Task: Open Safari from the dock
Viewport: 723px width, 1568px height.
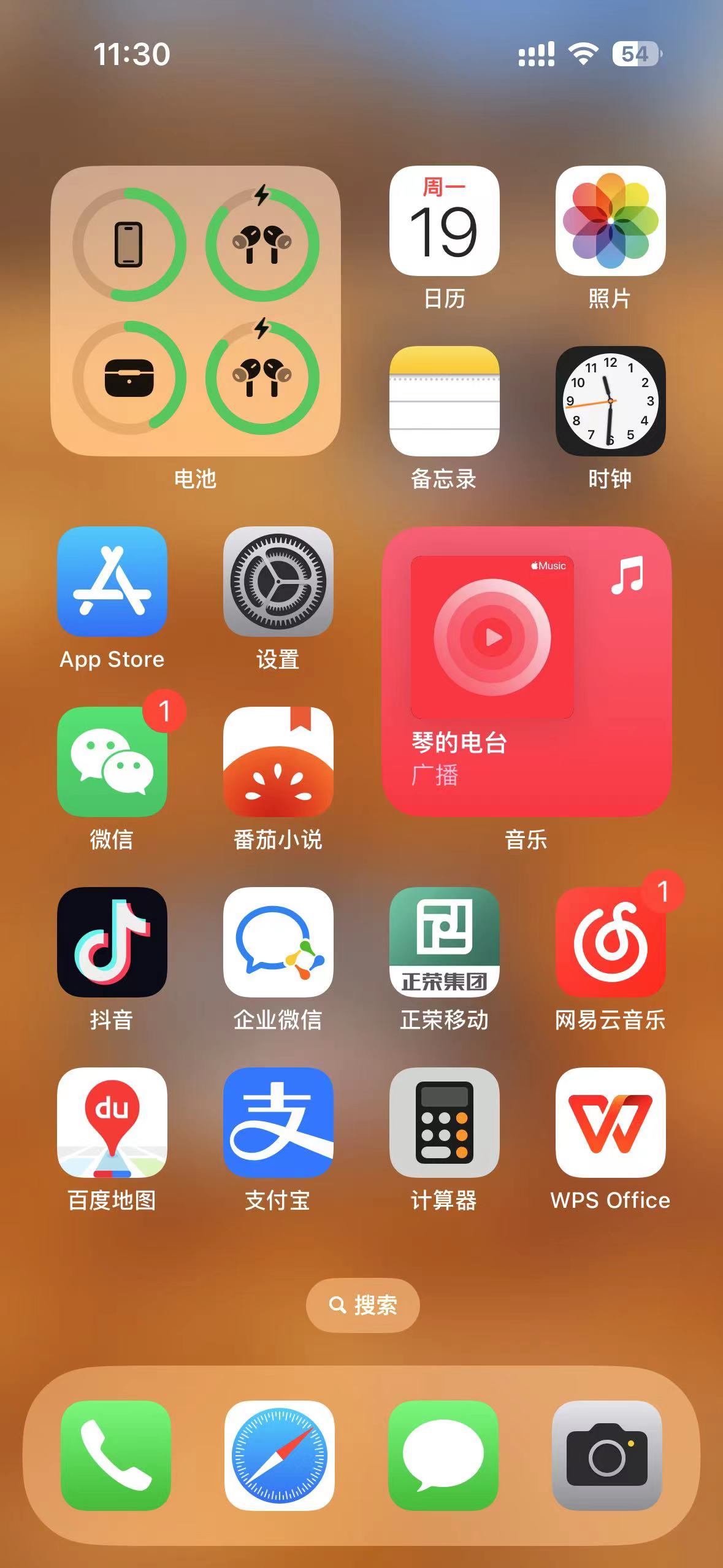Action: coord(279,1455)
